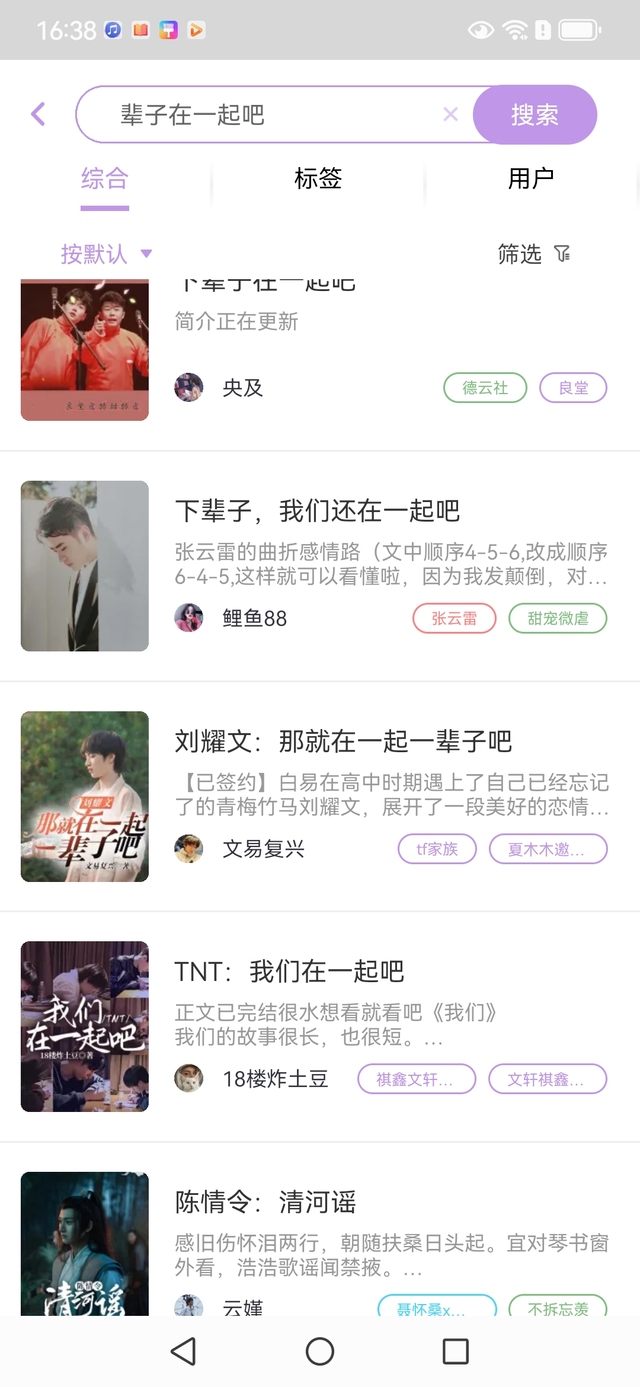This screenshot has width=640, height=1387.
Task: Tap the 搜索 button
Action: pyautogui.click(x=535, y=115)
